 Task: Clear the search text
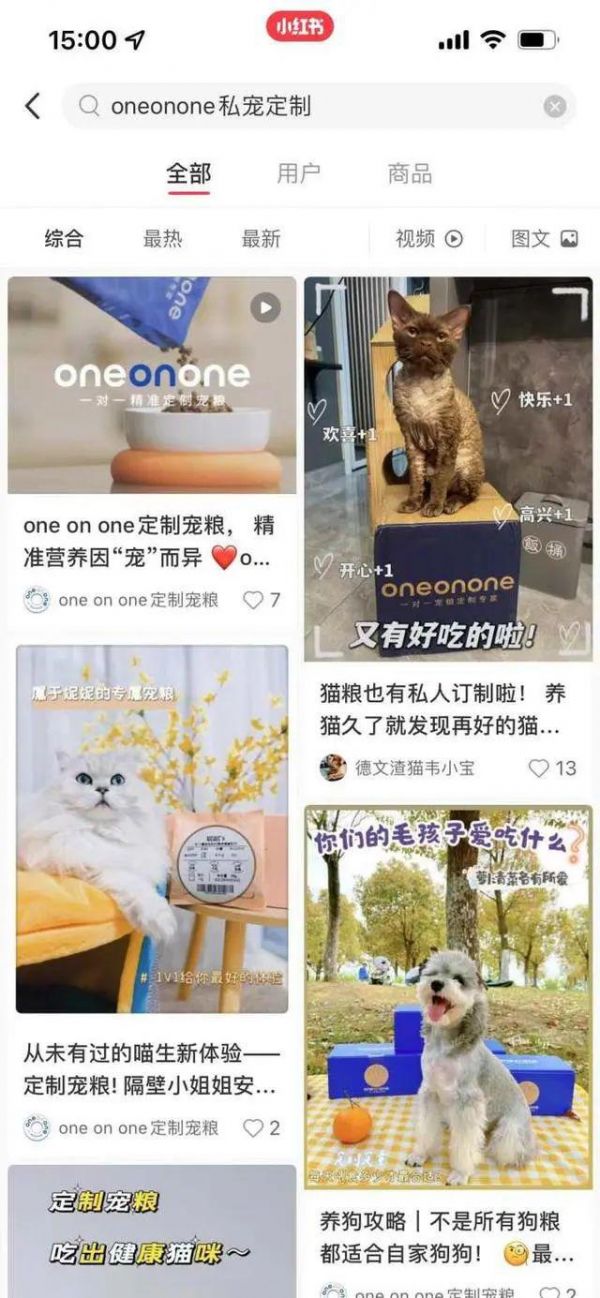point(555,107)
